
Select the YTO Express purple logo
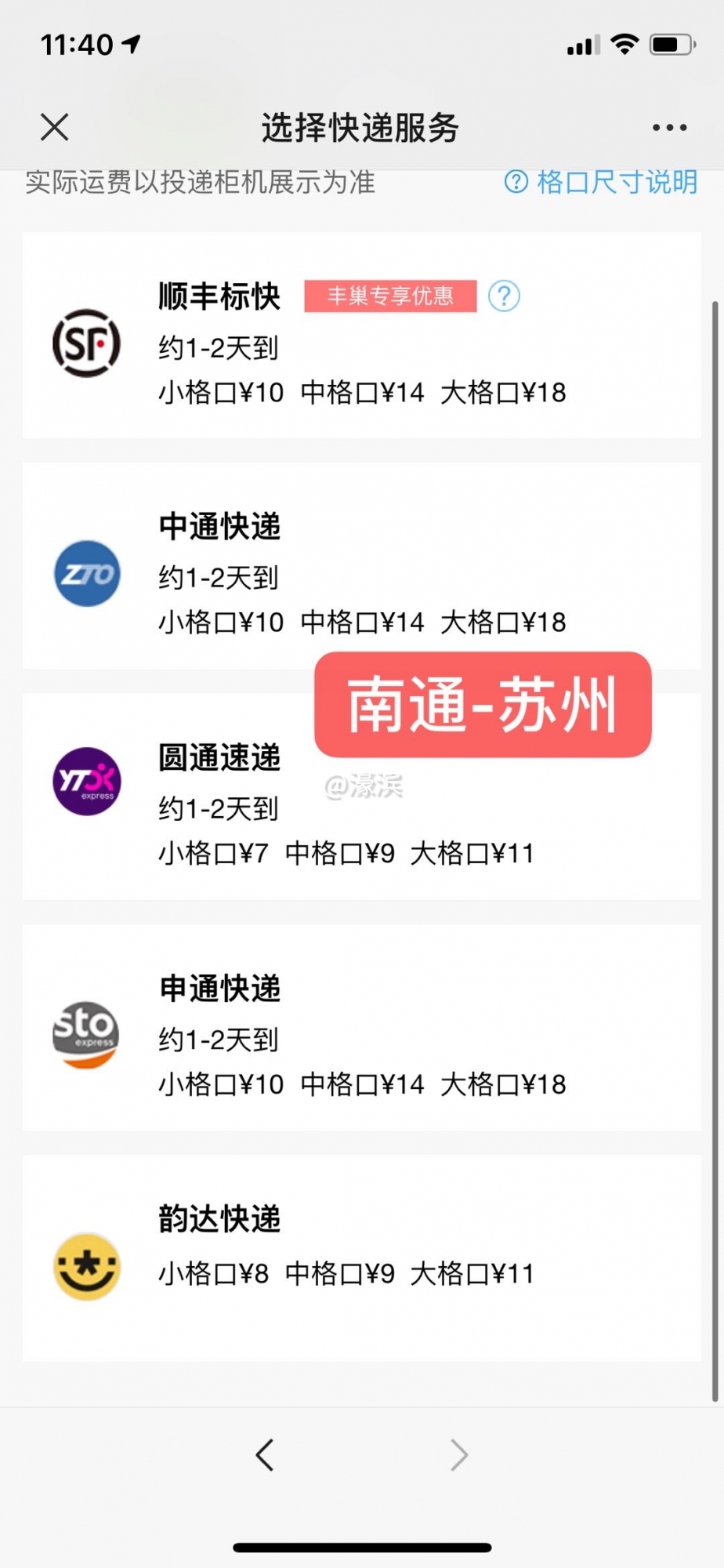click(86, 782)
